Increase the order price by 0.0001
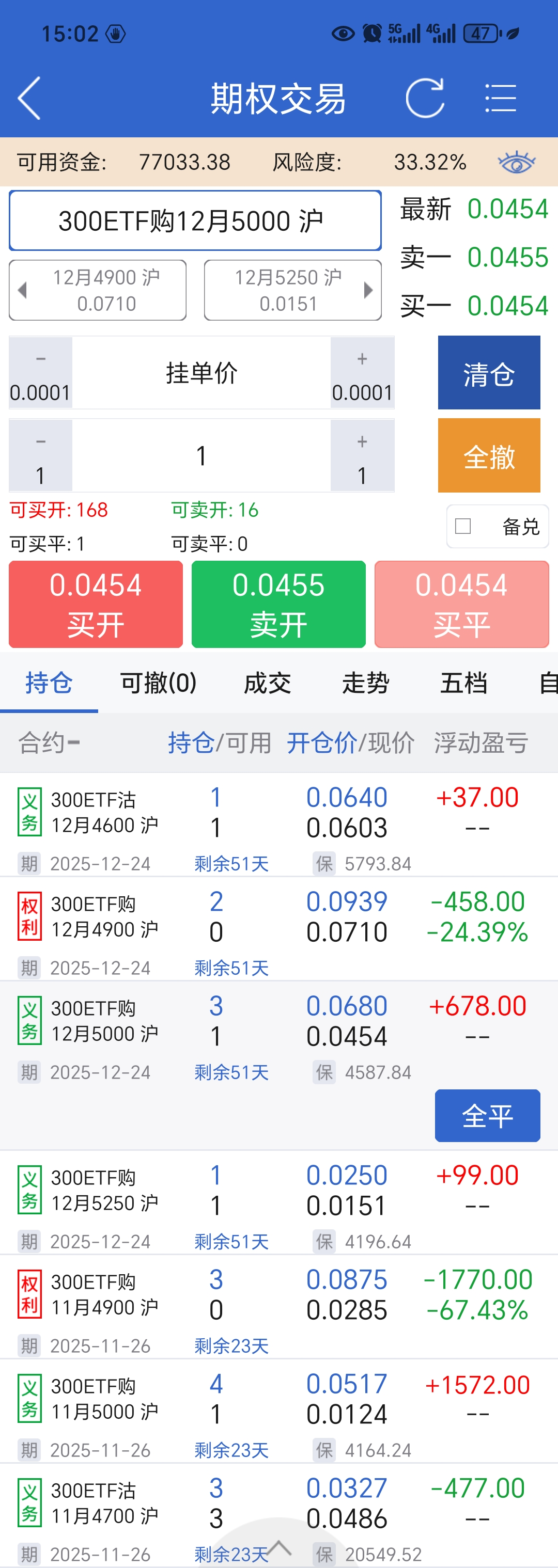 coord(362,373)
